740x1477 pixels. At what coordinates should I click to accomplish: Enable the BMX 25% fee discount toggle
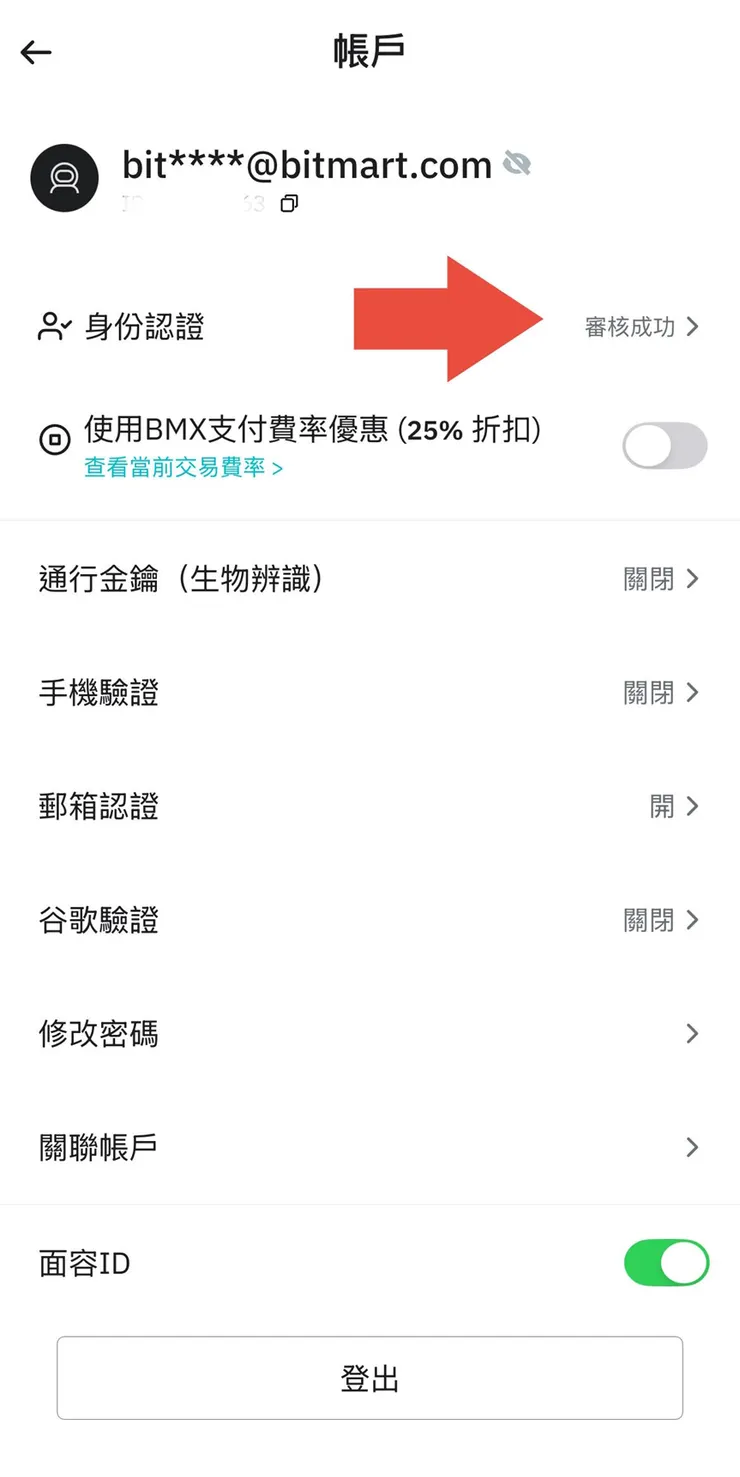pyautogui.click(x=664, y=446)
